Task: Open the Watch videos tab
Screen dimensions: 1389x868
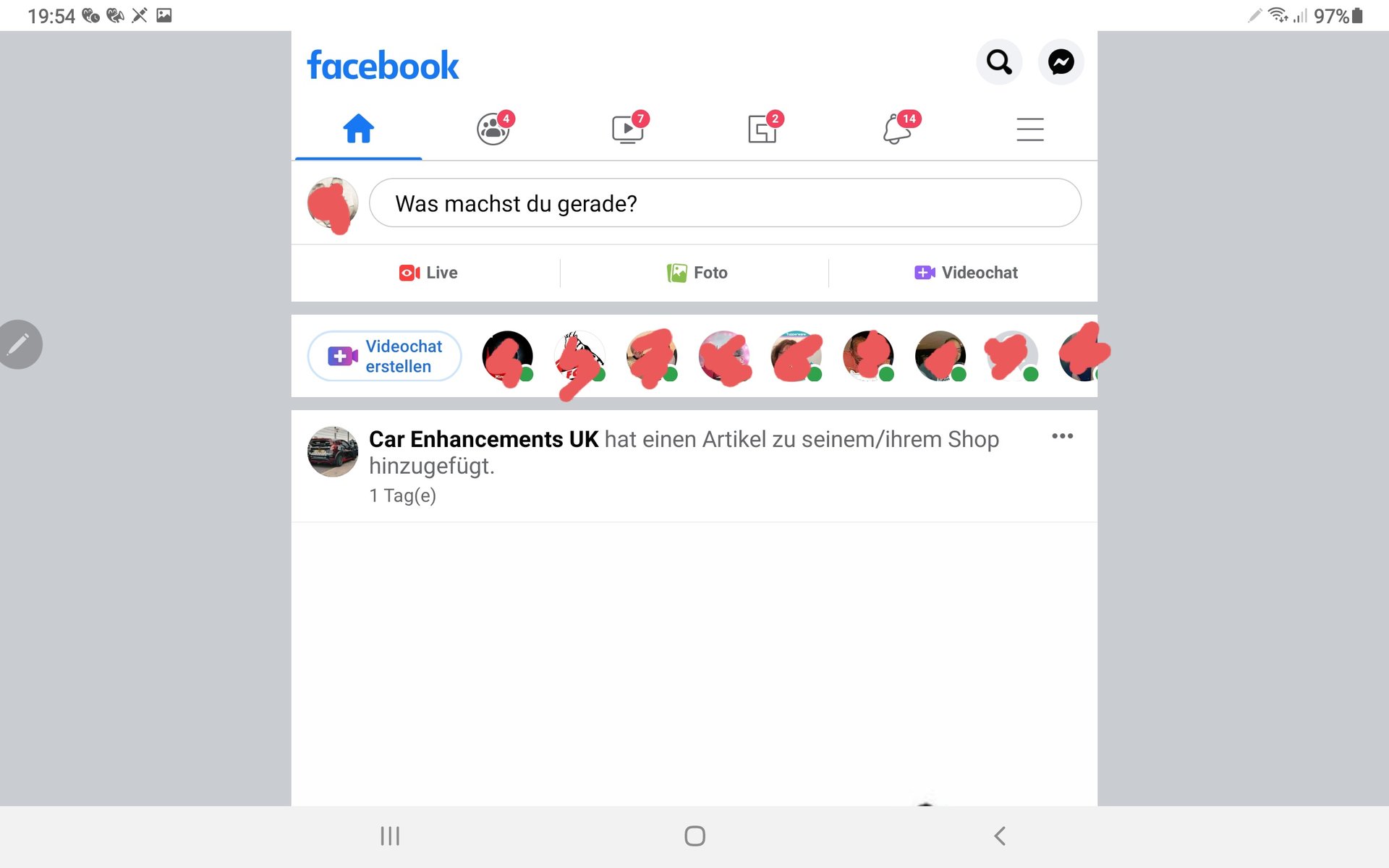Action: tap(628, 129)
